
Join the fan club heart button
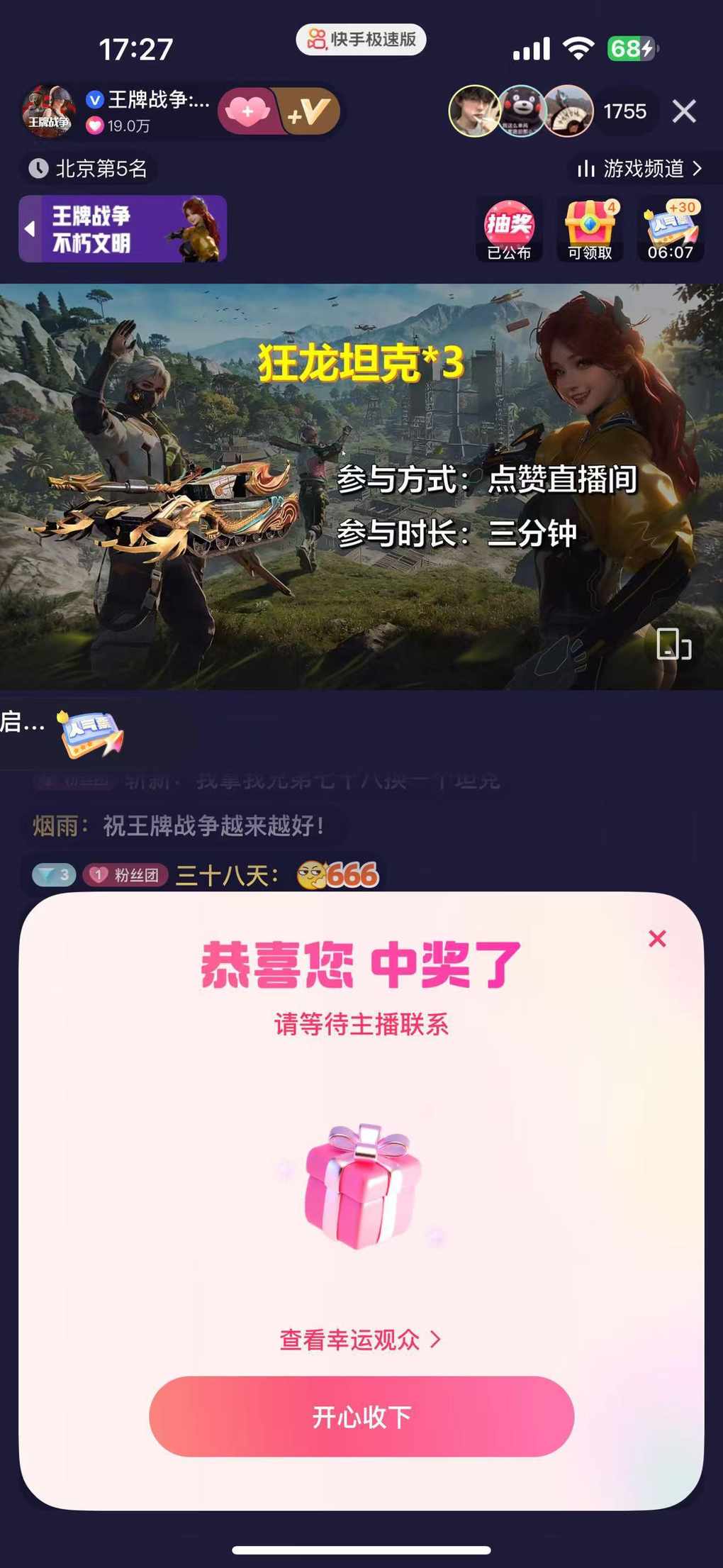coord(247,112)
